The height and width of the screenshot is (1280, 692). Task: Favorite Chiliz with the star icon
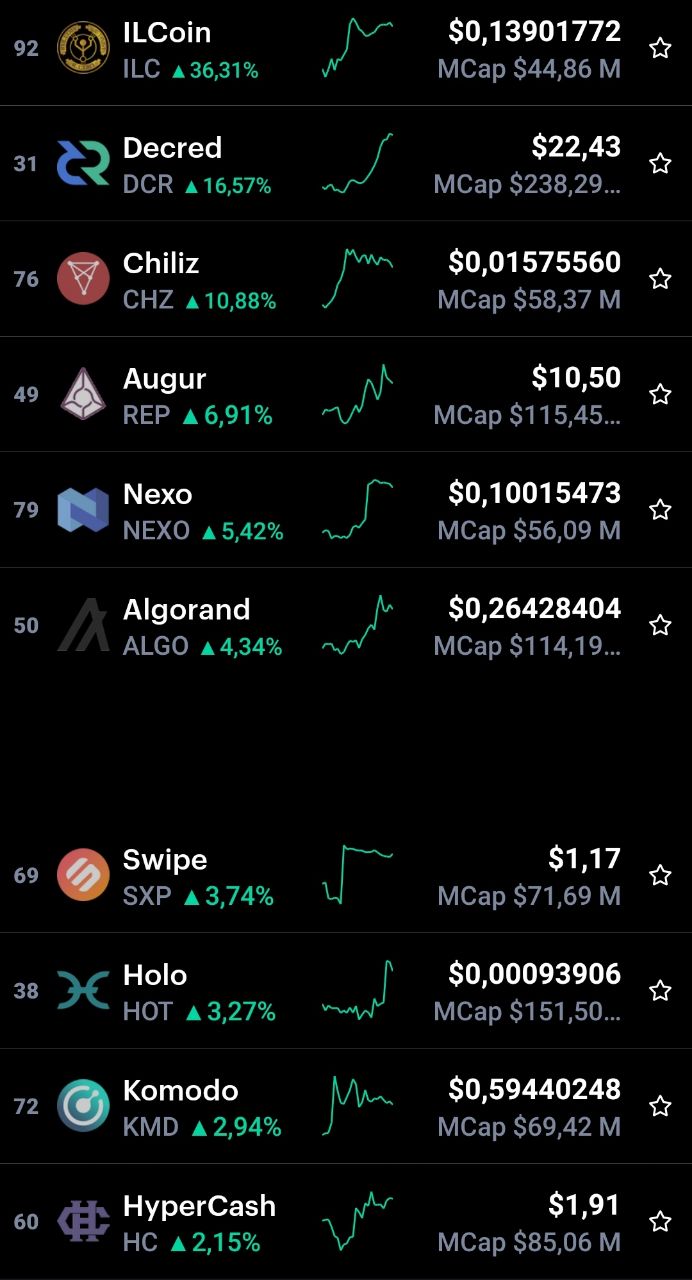(660, 279)
